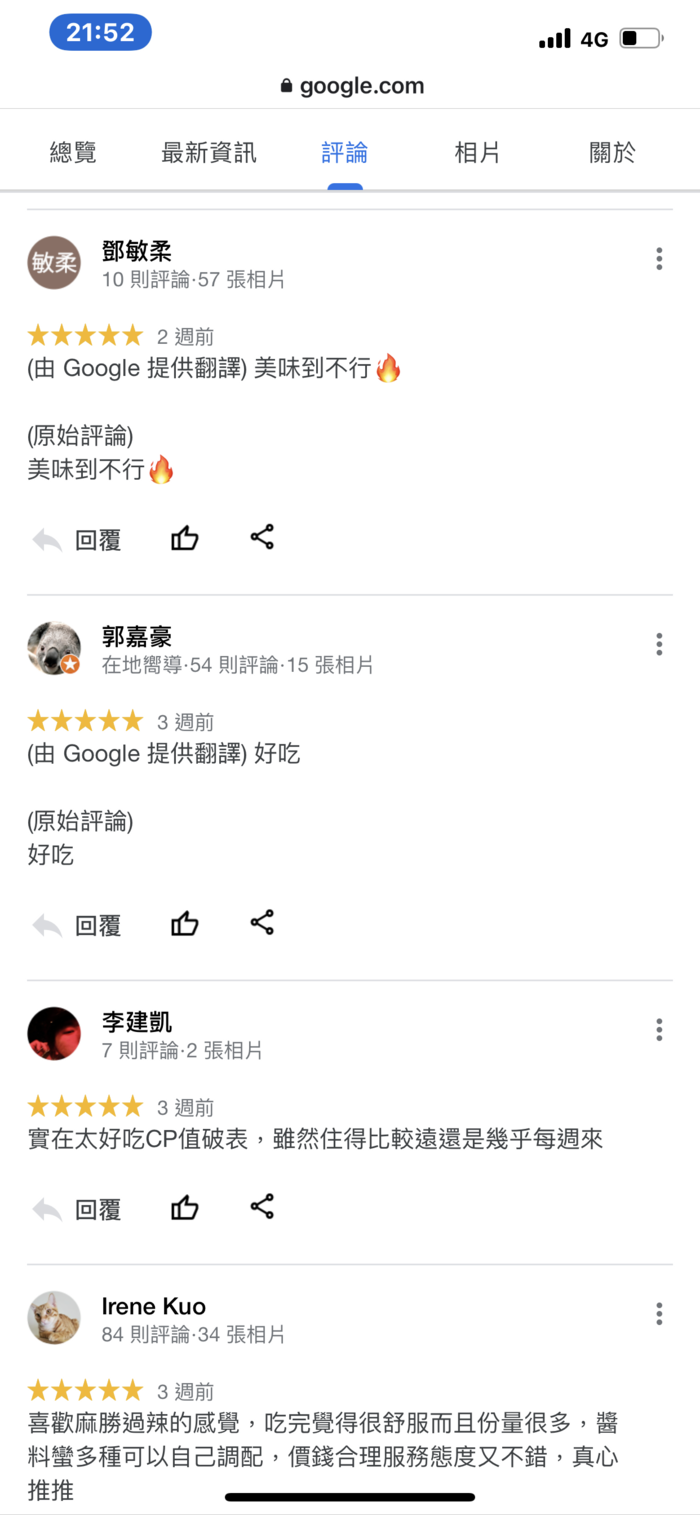Switch to the 總覽 tab
The height and width of the screenshot is (1515, 700).
(x=73, y=153)
